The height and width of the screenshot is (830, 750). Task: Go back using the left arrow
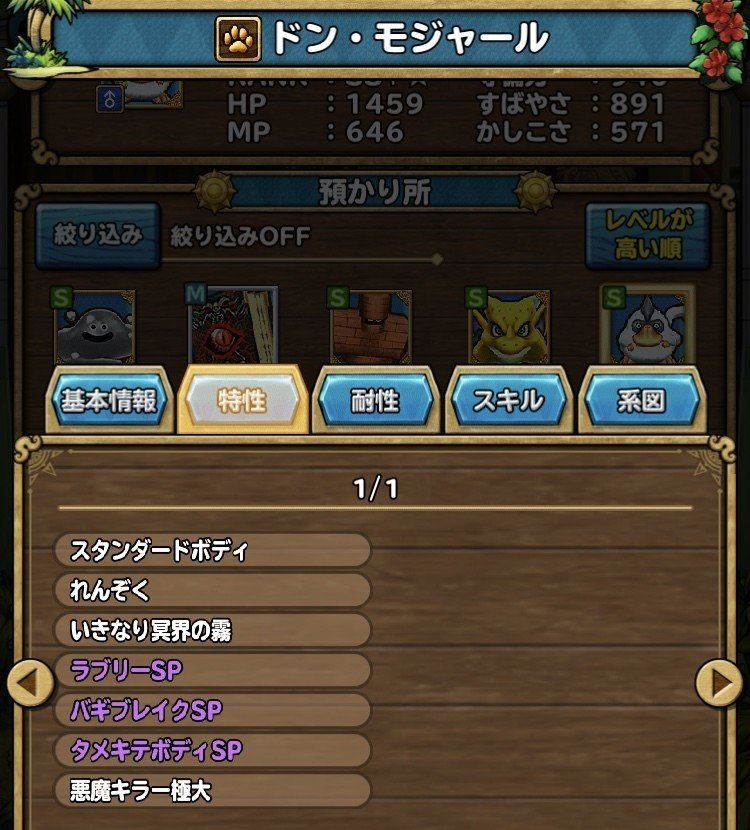click(x=31, y=683)
